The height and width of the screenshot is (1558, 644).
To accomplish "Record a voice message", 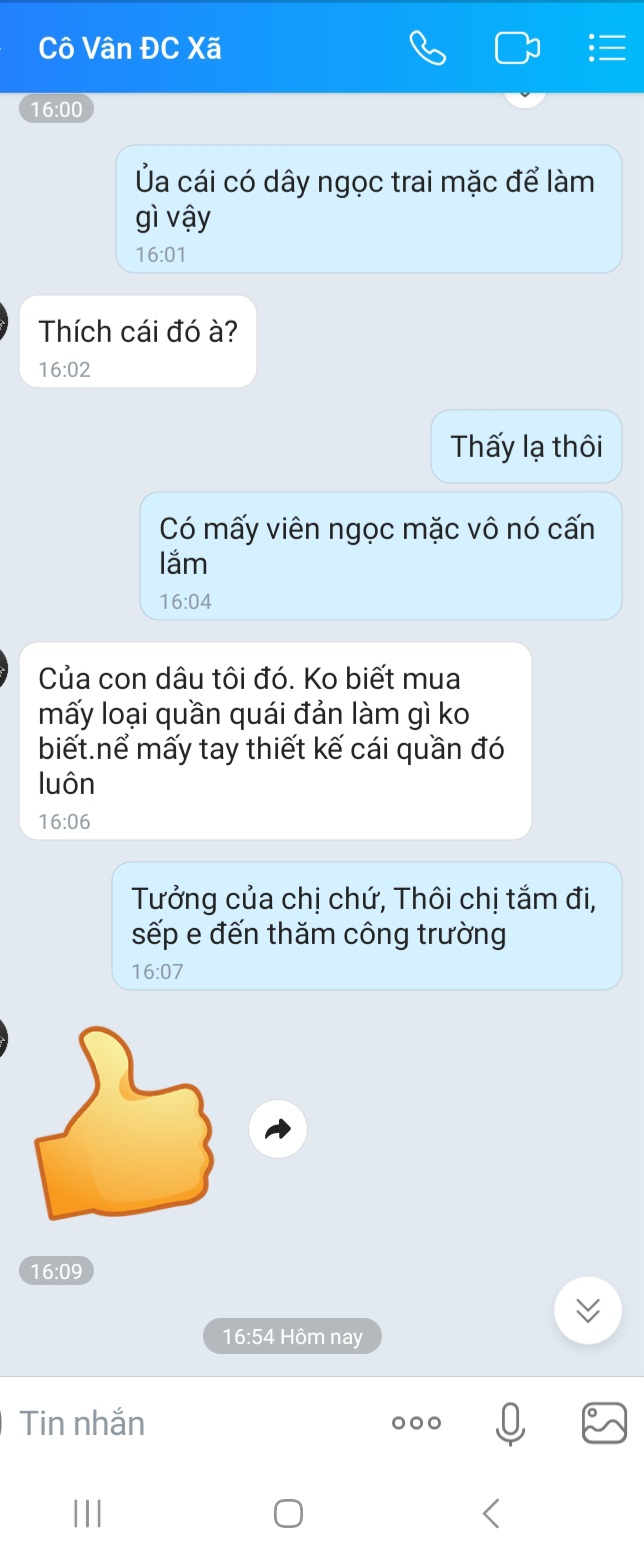I will (510, 1423).
